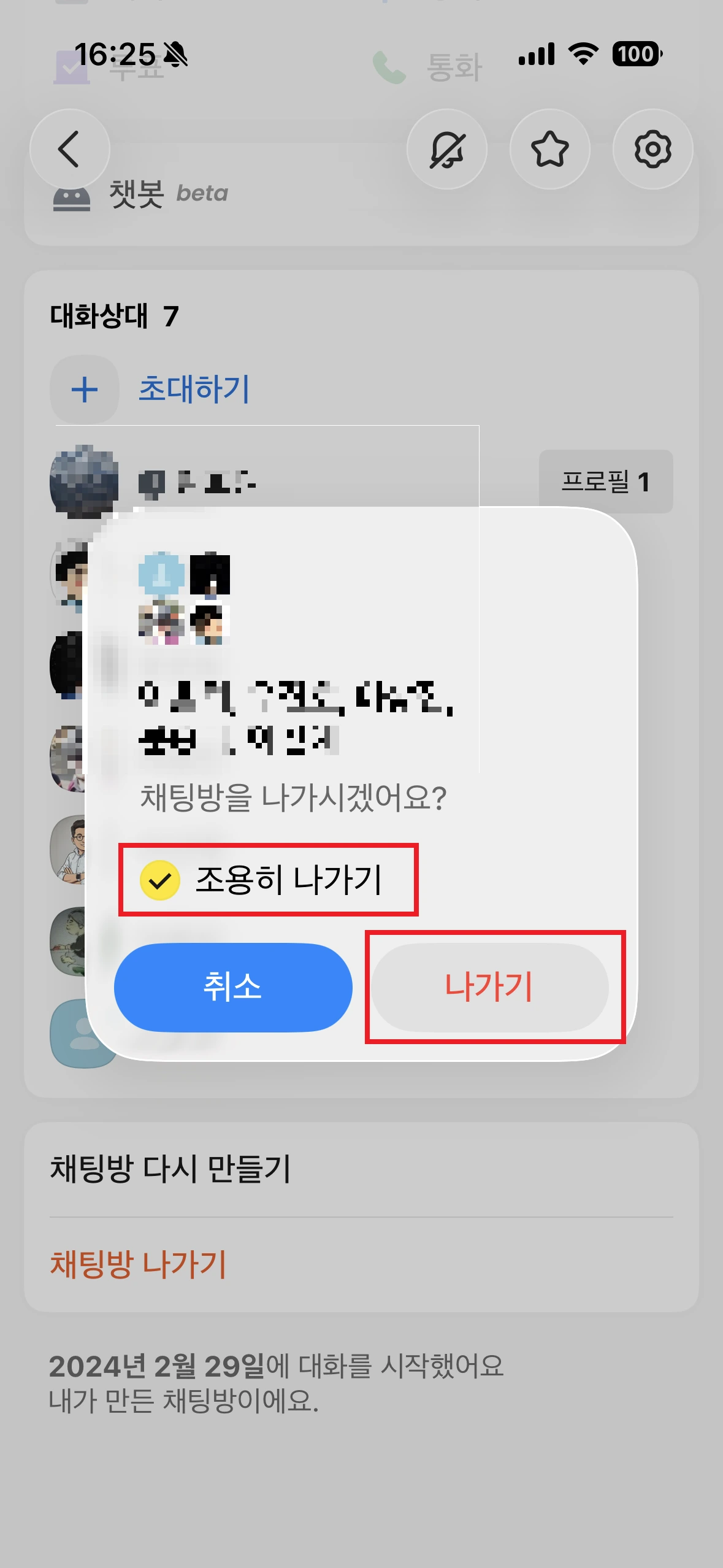This screenshot has height=1568, width=723.
Task: Confirm leaving with the red 나가기 button
Action: [489, 987]
